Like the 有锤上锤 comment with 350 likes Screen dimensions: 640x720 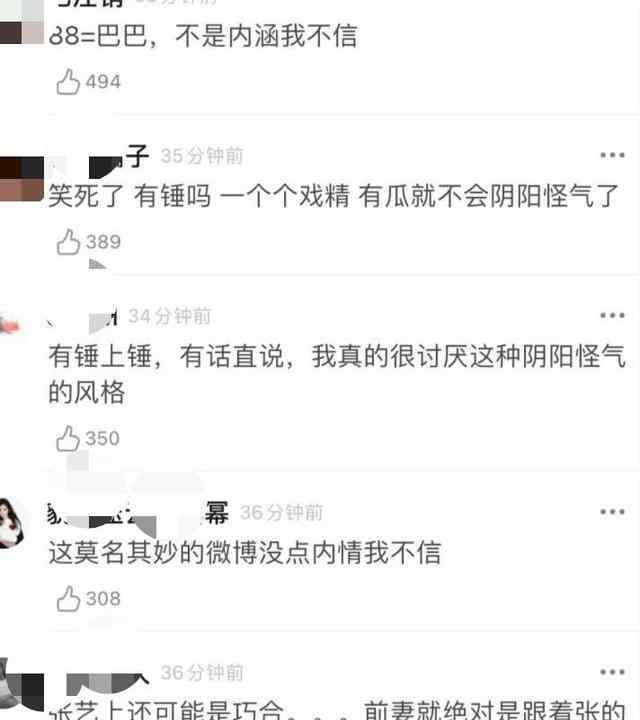pos(68,438)
